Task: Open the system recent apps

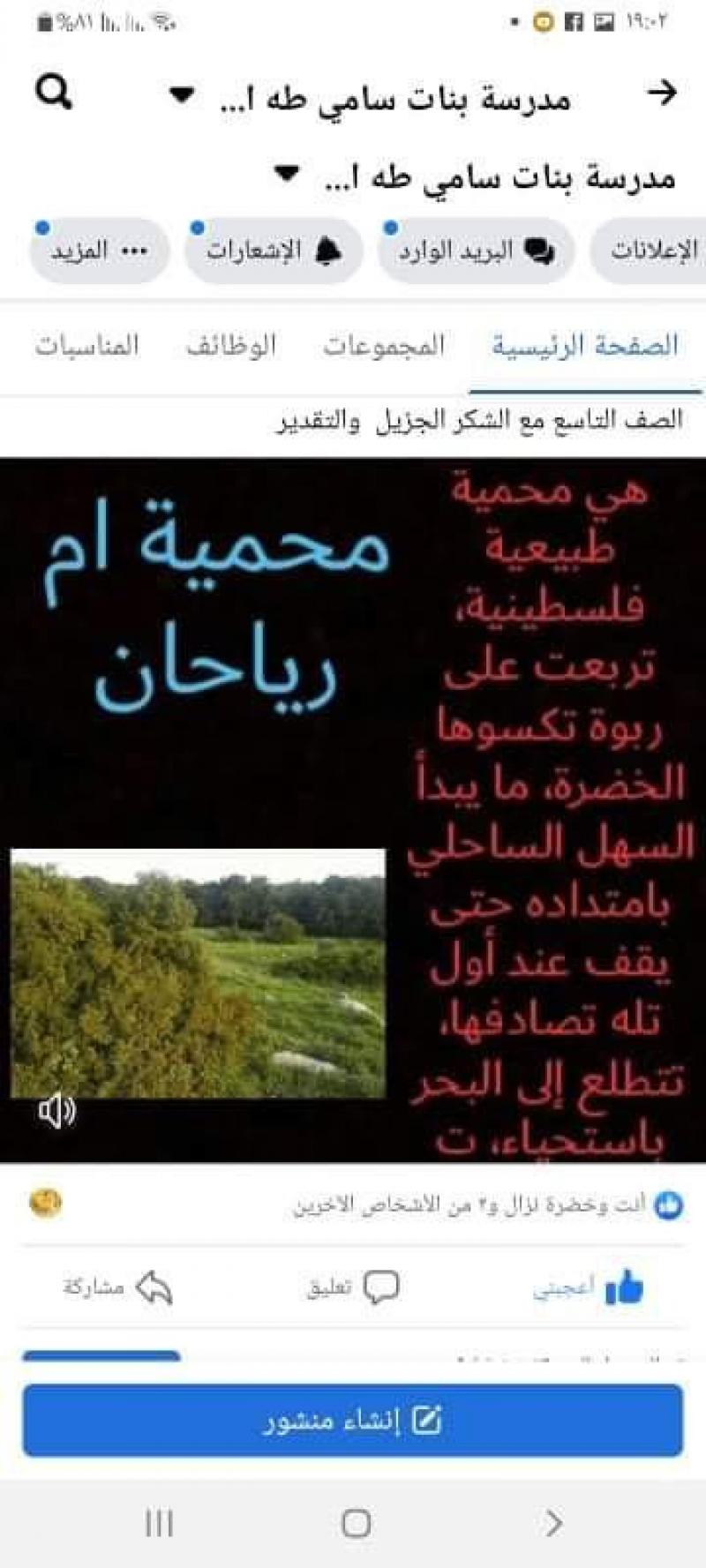Action: pyautogui.click(x=159, y=1523)
